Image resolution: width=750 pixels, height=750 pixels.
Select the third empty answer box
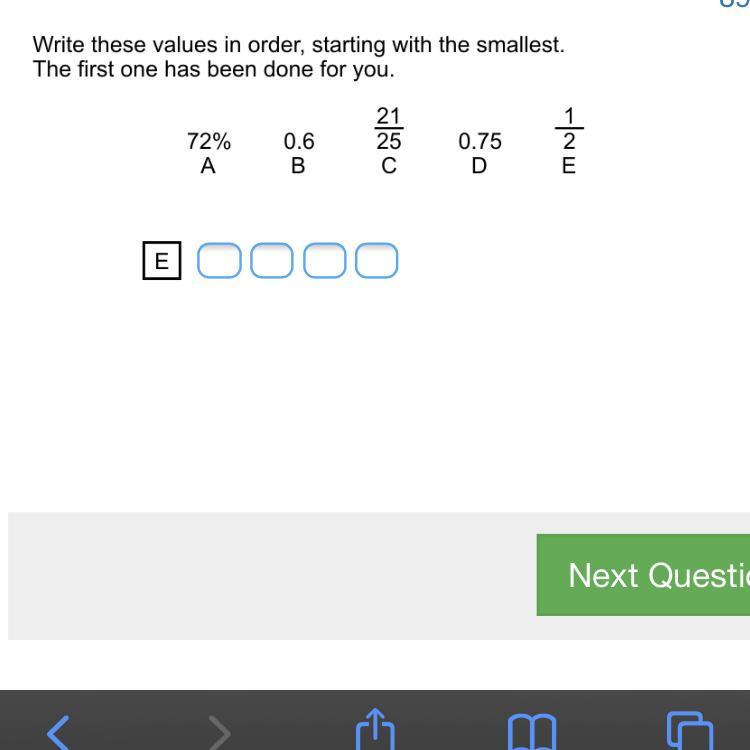tap(325, 261)
